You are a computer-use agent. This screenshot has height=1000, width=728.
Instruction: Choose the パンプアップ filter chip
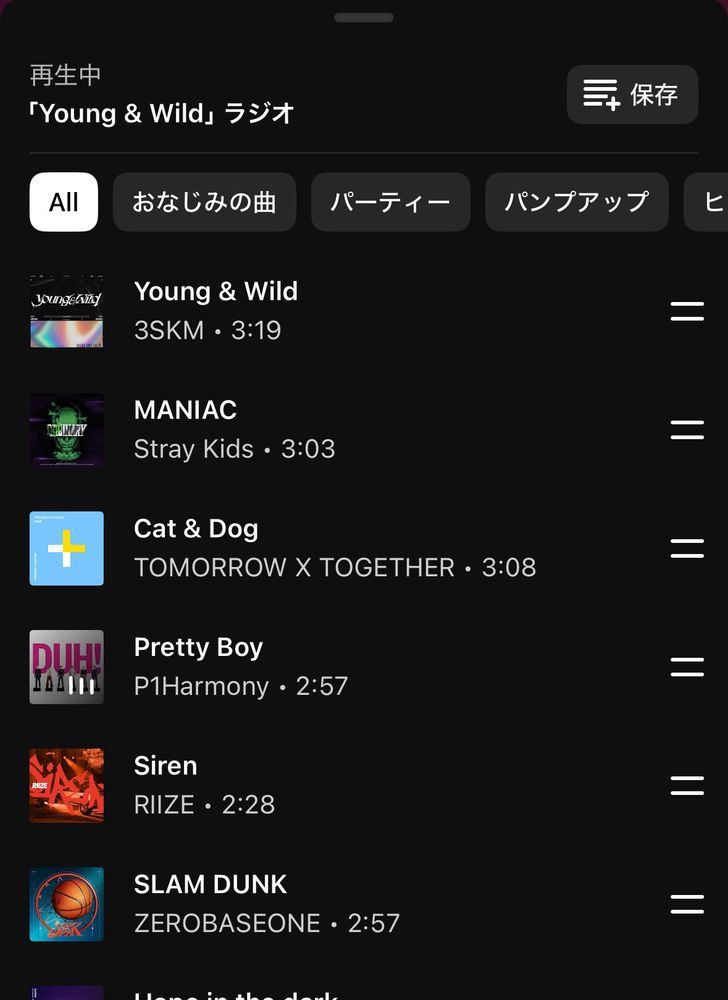click(x=576, y=202)
